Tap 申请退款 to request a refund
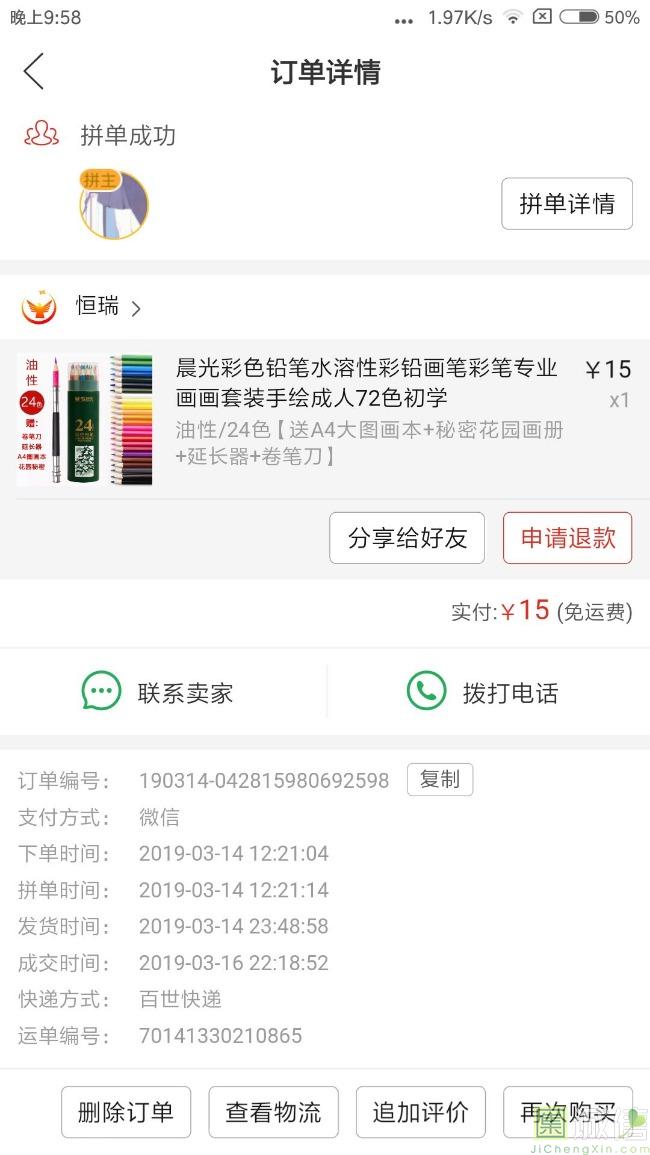This screenshot has width=650, height=1155. [567, 538]
